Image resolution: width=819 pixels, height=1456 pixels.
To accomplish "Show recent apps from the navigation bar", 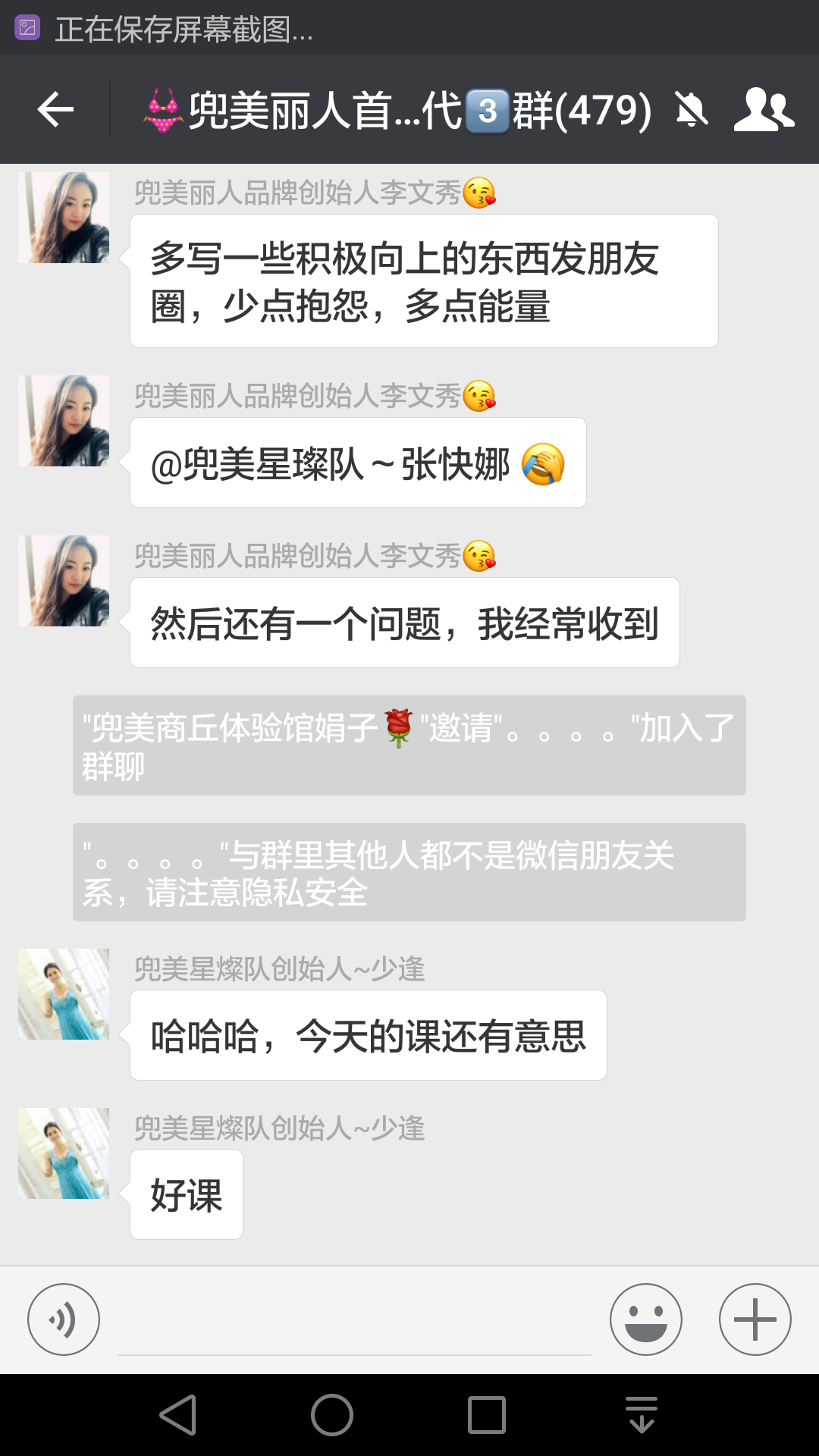I will [487, 1415].
